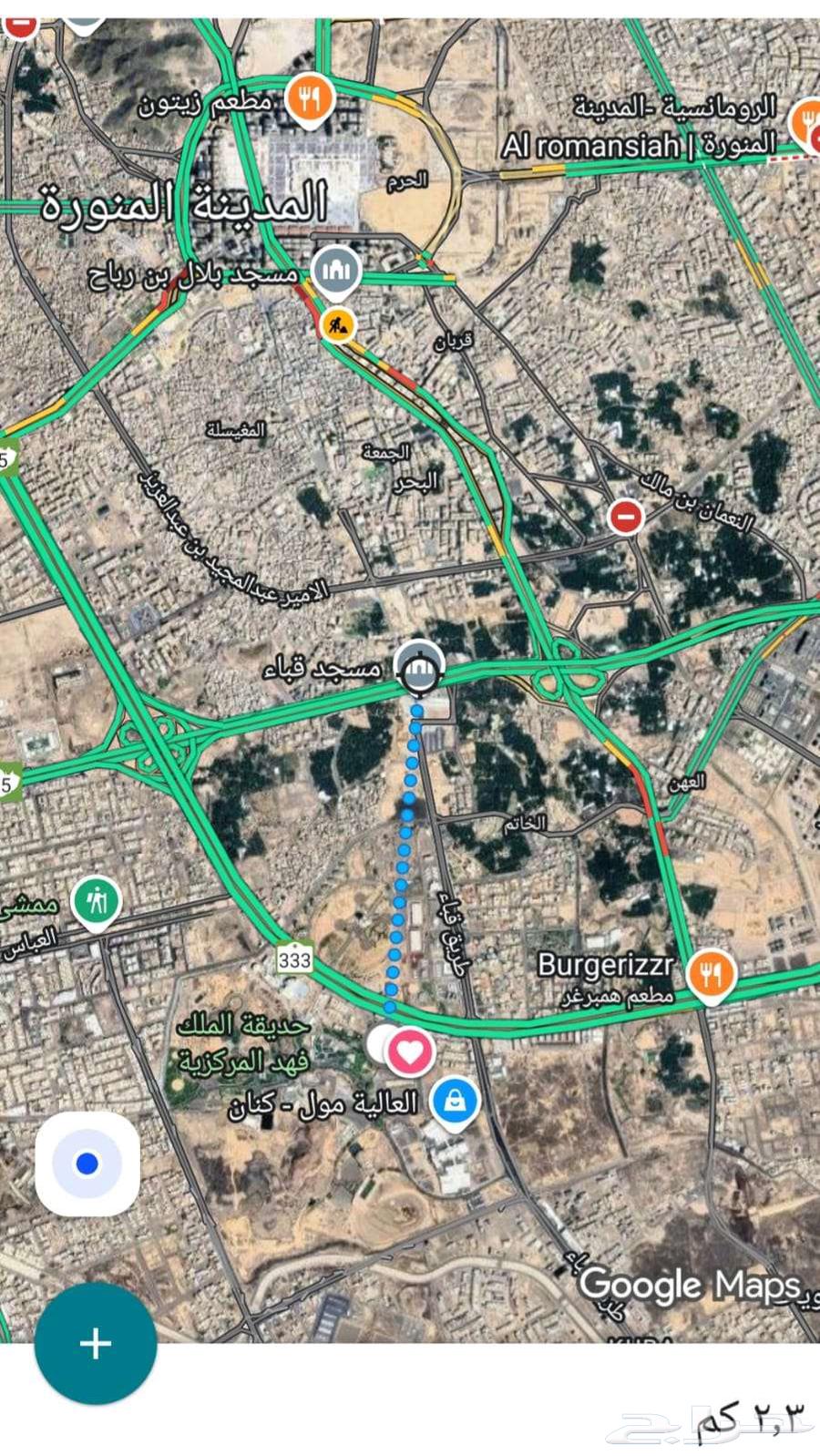820x1456 pixels.
Task: Select the route 333 road shield
Action: 293,959
